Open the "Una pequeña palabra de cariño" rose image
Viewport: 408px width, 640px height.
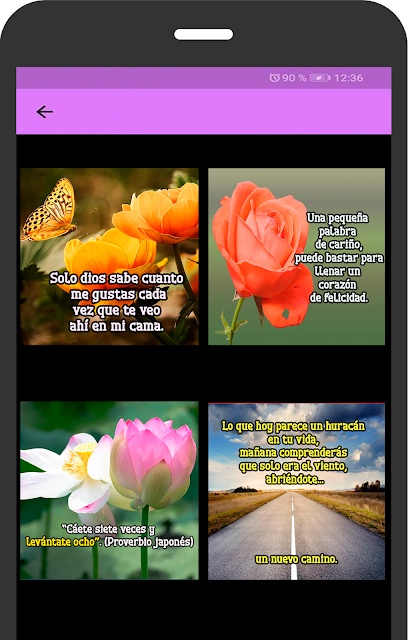click(x=297, y=257)
